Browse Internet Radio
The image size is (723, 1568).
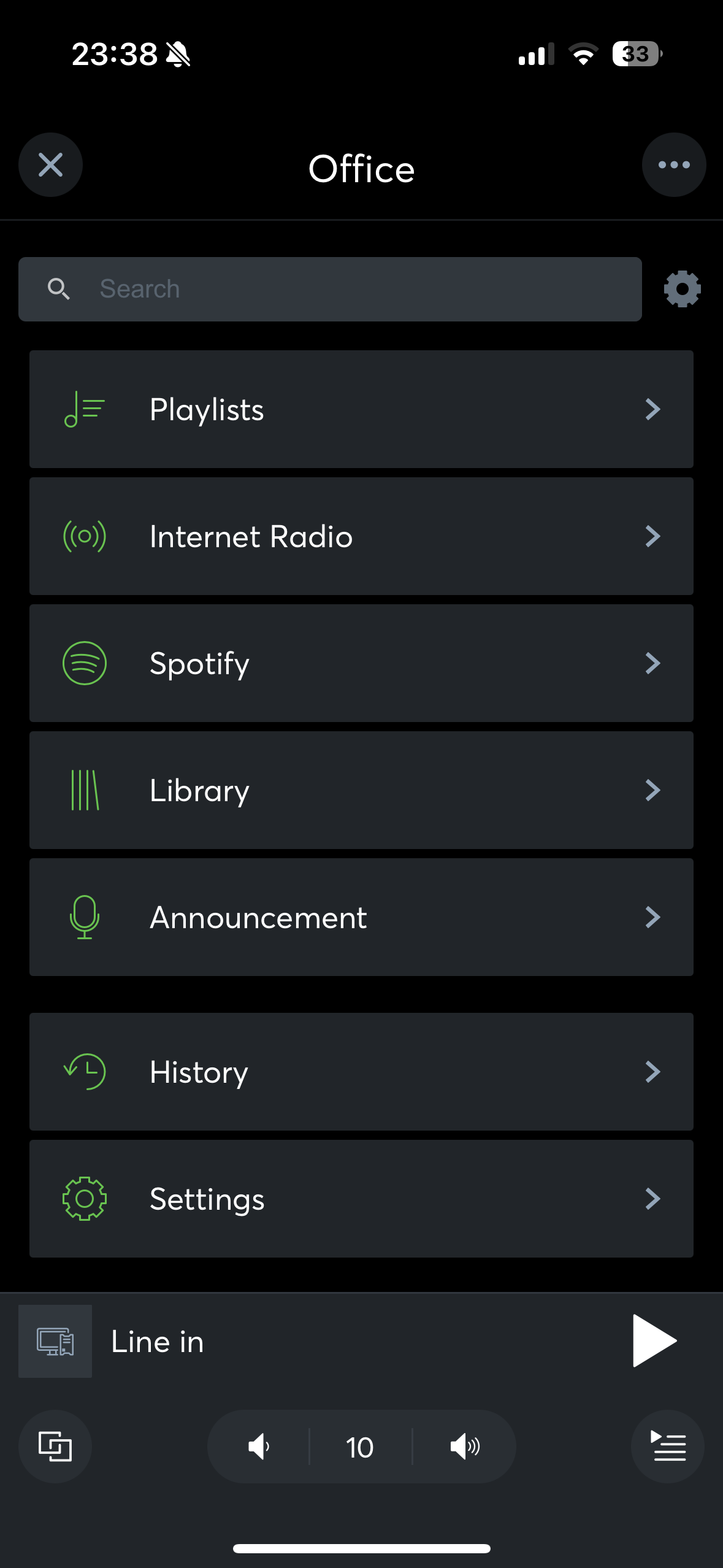click(361, 536)
